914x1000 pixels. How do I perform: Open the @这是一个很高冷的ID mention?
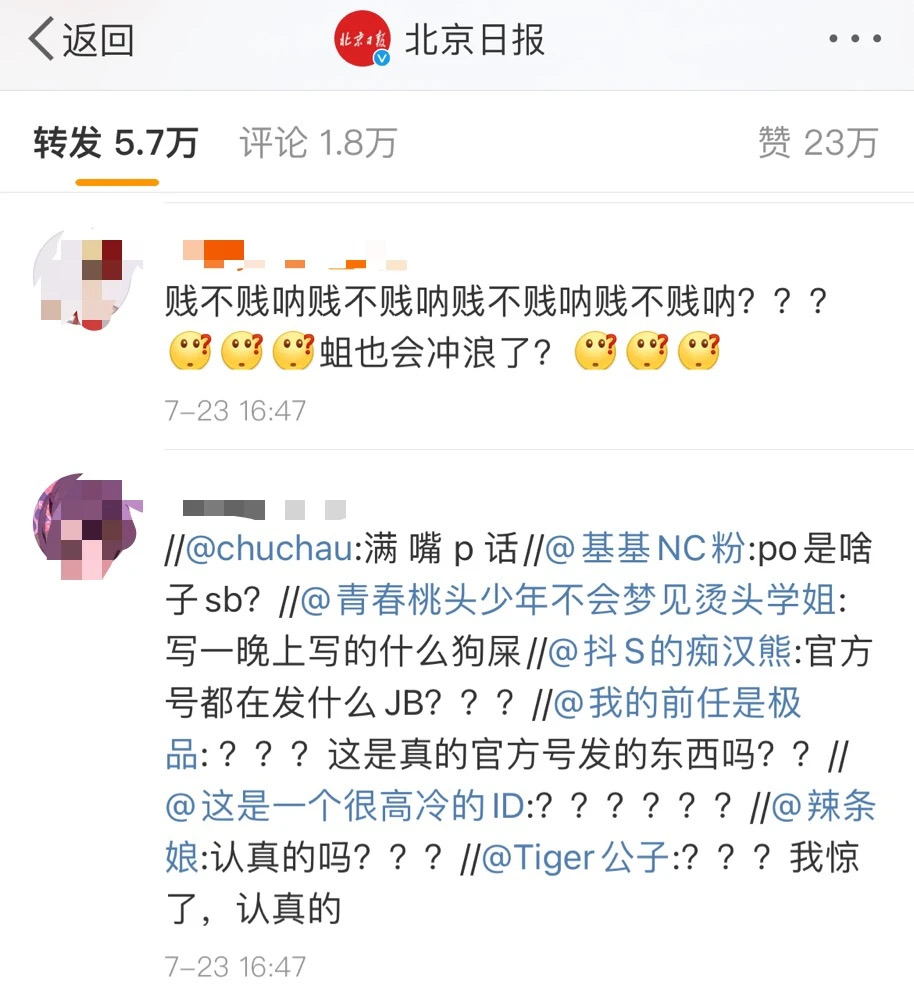pyautogui.click(x=345, y=807)
